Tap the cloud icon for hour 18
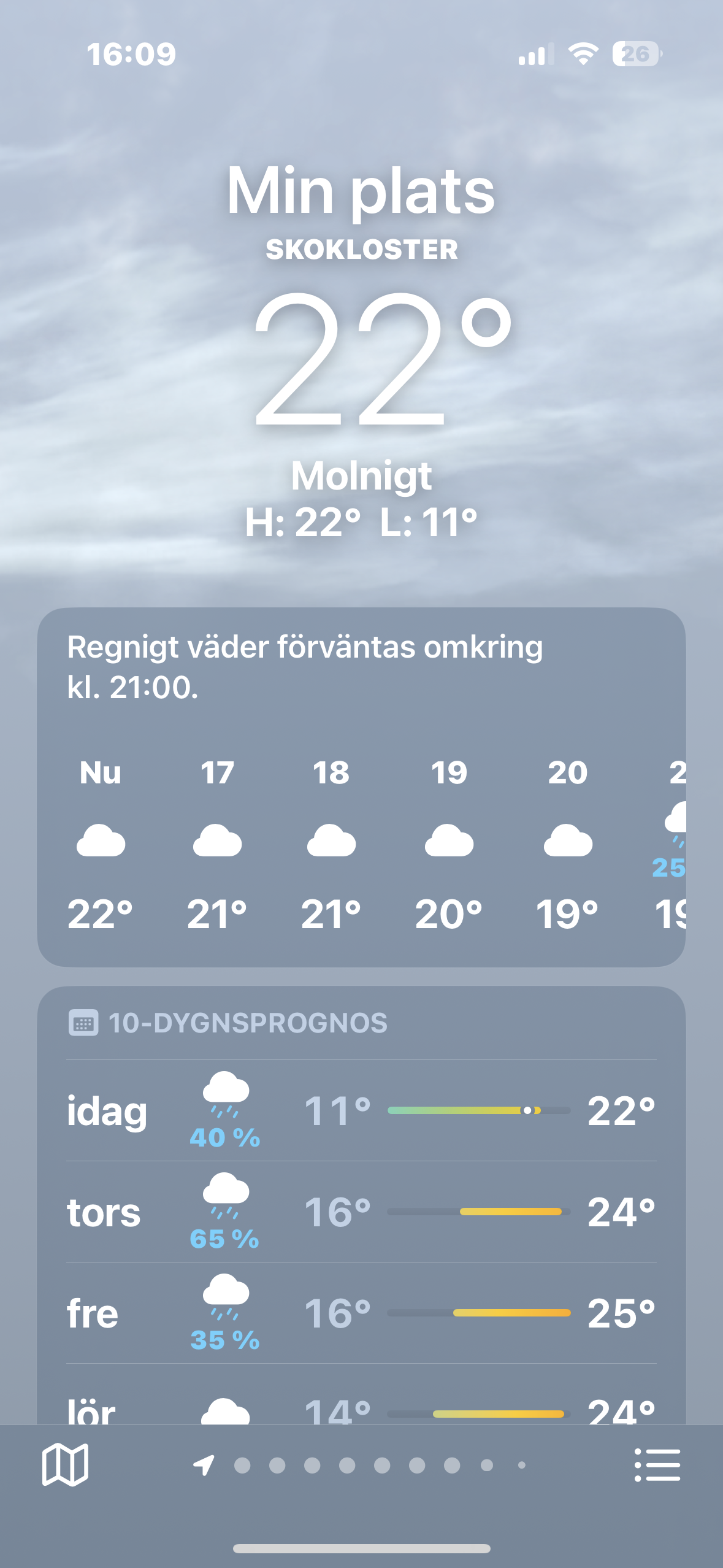 point(332,842)
